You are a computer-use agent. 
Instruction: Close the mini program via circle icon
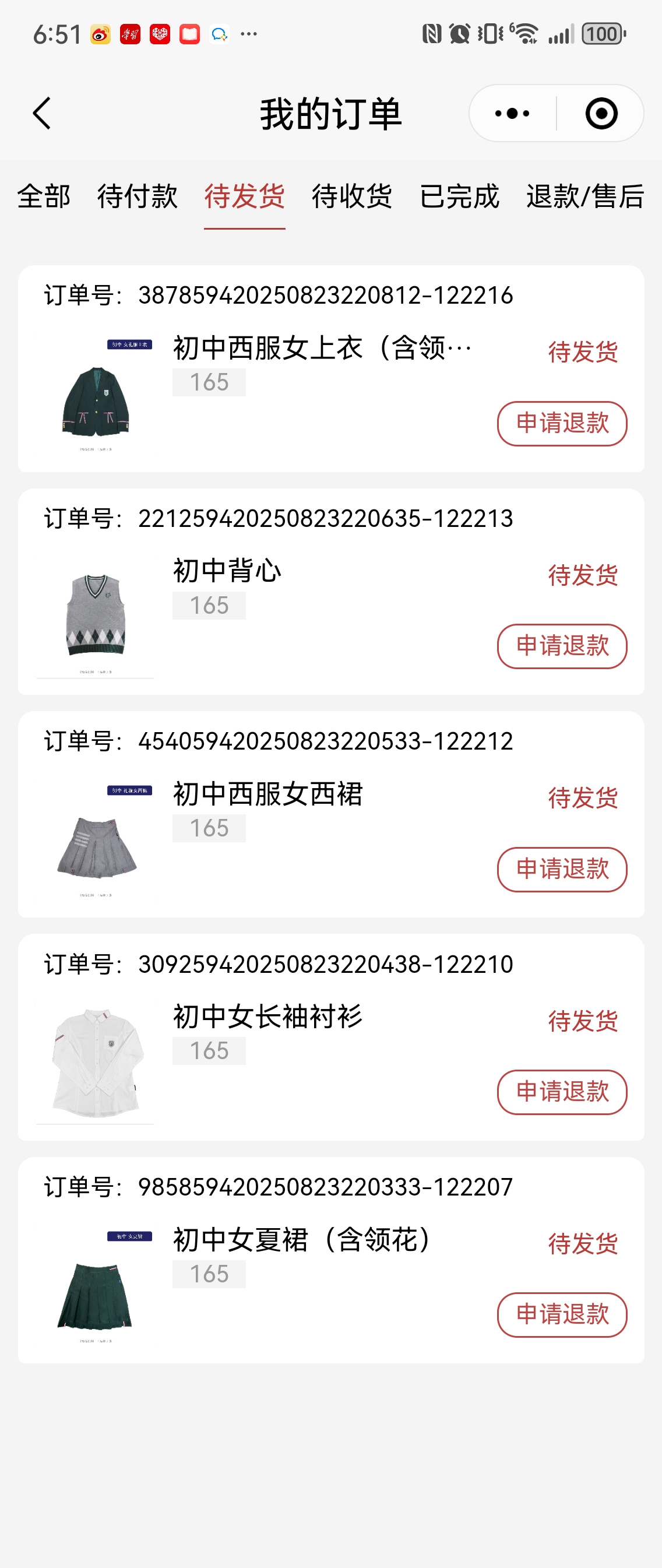click(x=601, y=114)
